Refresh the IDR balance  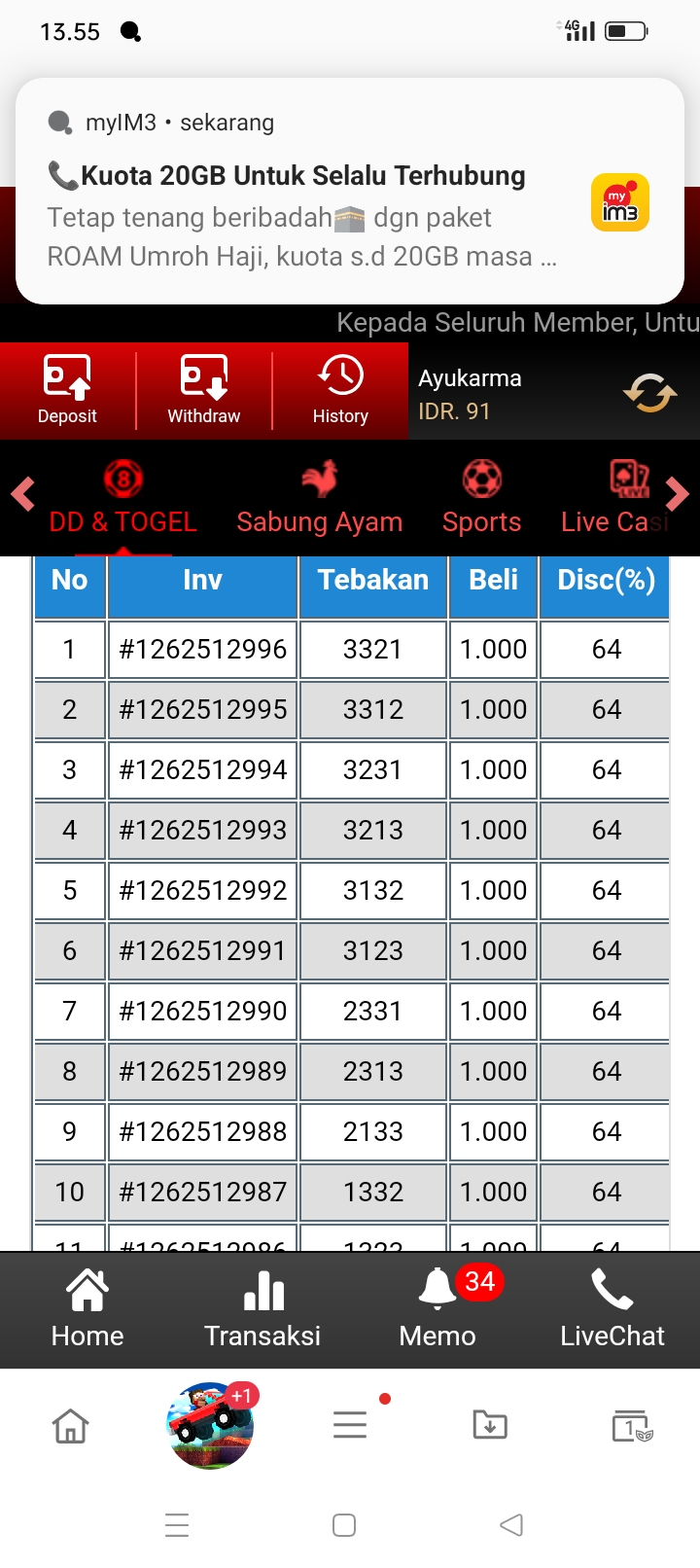(x=649, y=393)
